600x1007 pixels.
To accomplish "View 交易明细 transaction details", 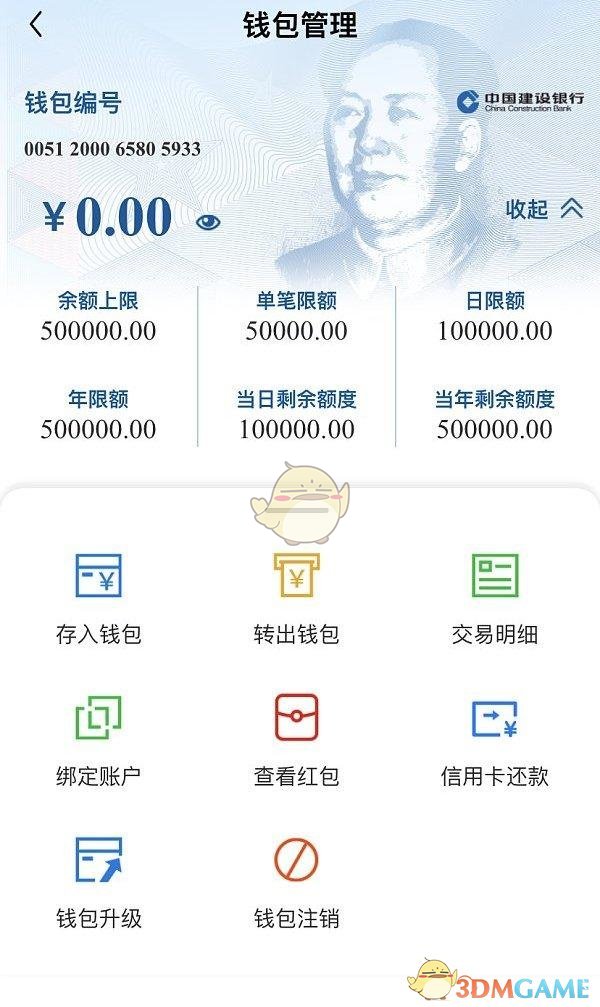I will [x=495, y=597].
